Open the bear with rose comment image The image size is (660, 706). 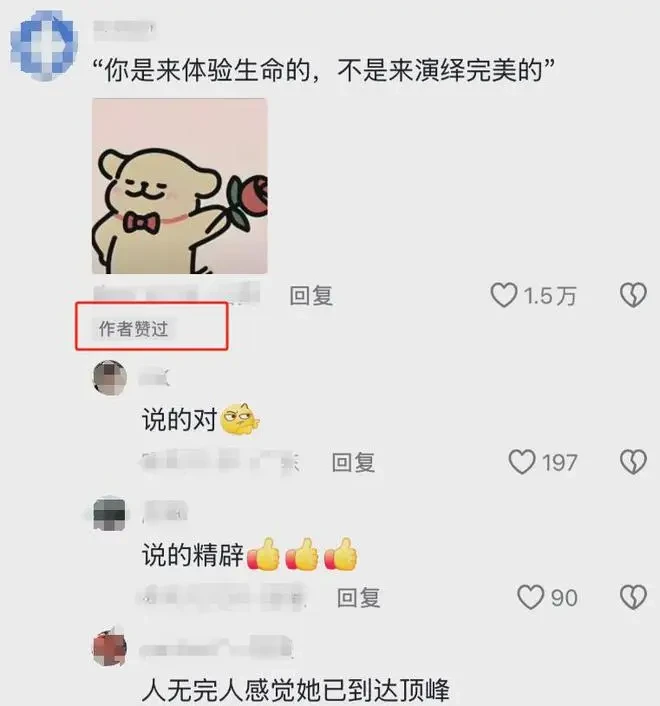click(179, 186)
